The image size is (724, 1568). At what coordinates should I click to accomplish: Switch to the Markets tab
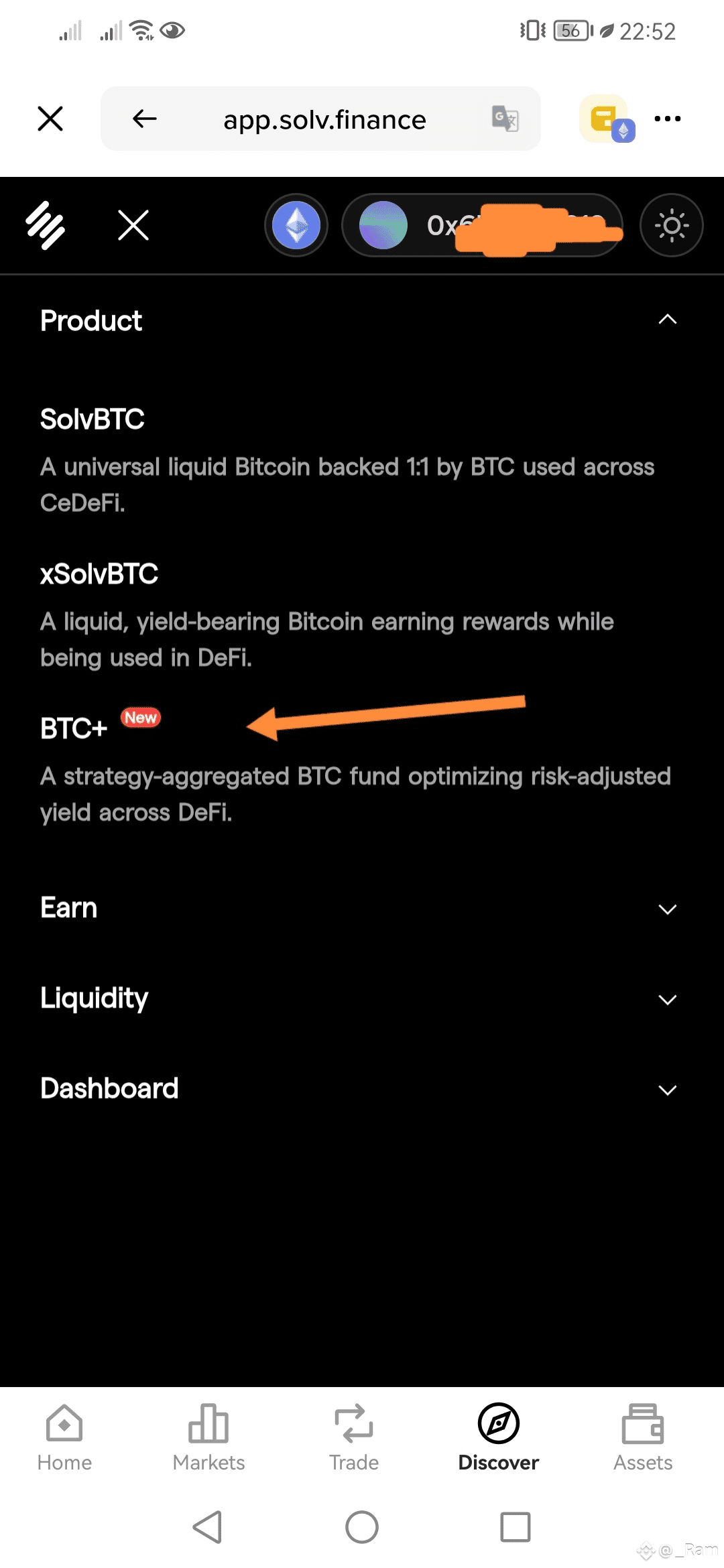[208, 1437]
